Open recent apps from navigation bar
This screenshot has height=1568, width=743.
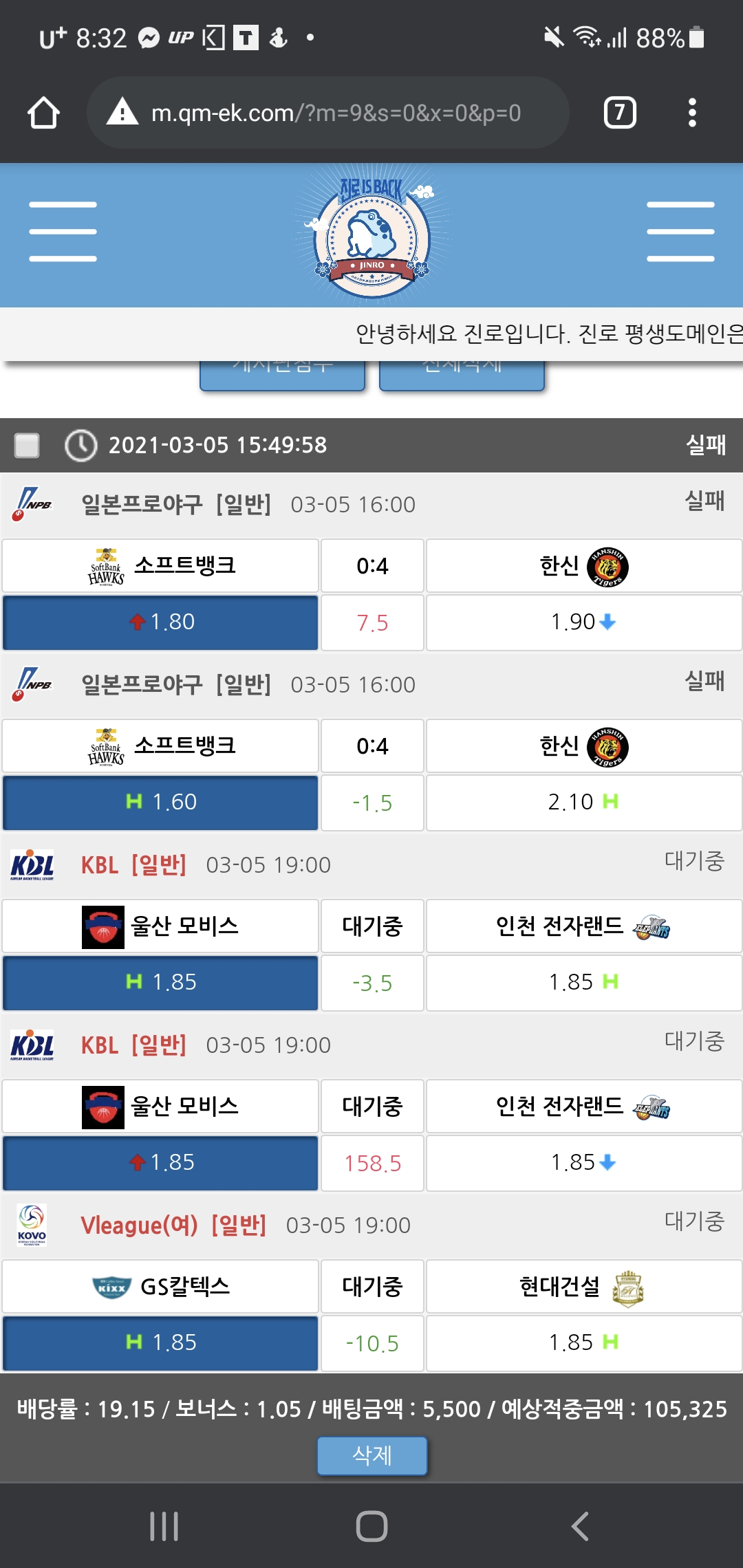(x=164, y=1526)
